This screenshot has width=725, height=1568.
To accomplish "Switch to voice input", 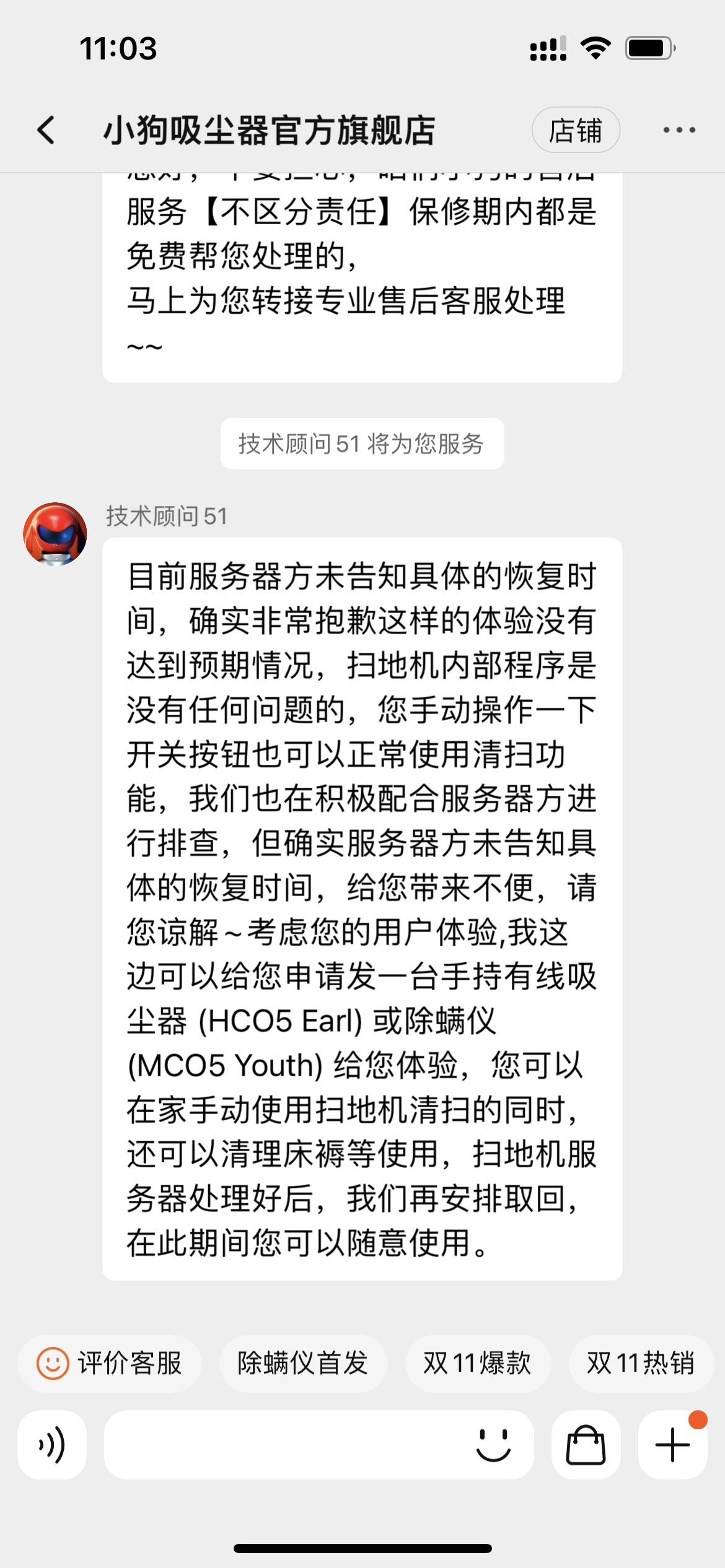I will [x=52, y=1445].
